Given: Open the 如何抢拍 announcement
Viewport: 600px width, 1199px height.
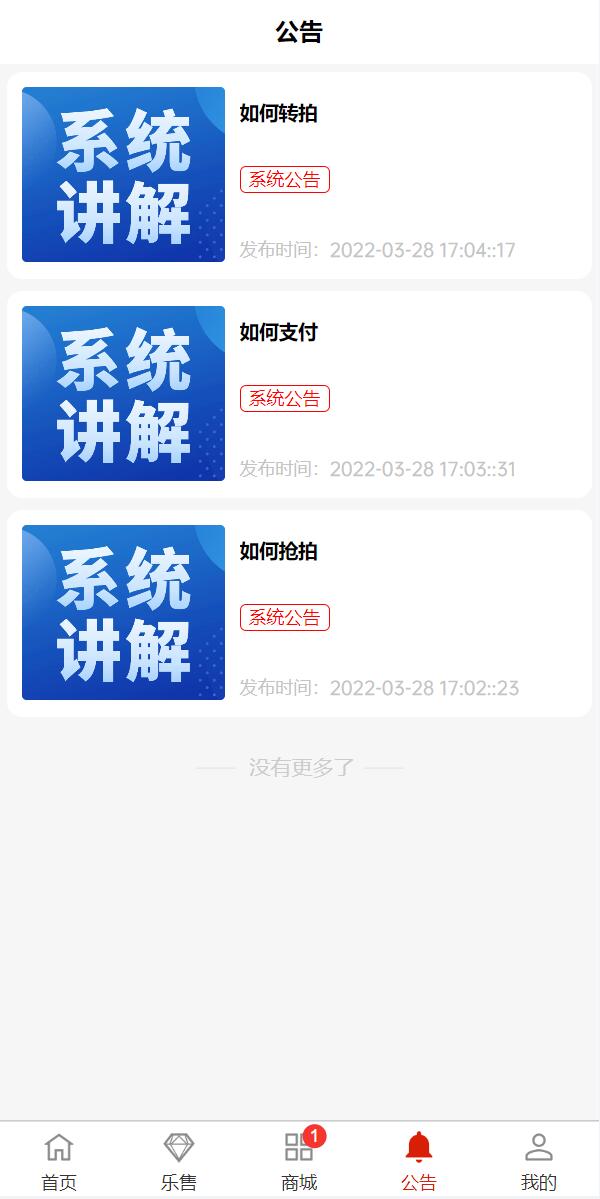Looking at the screenshot, I should click(x=279, y=551).
